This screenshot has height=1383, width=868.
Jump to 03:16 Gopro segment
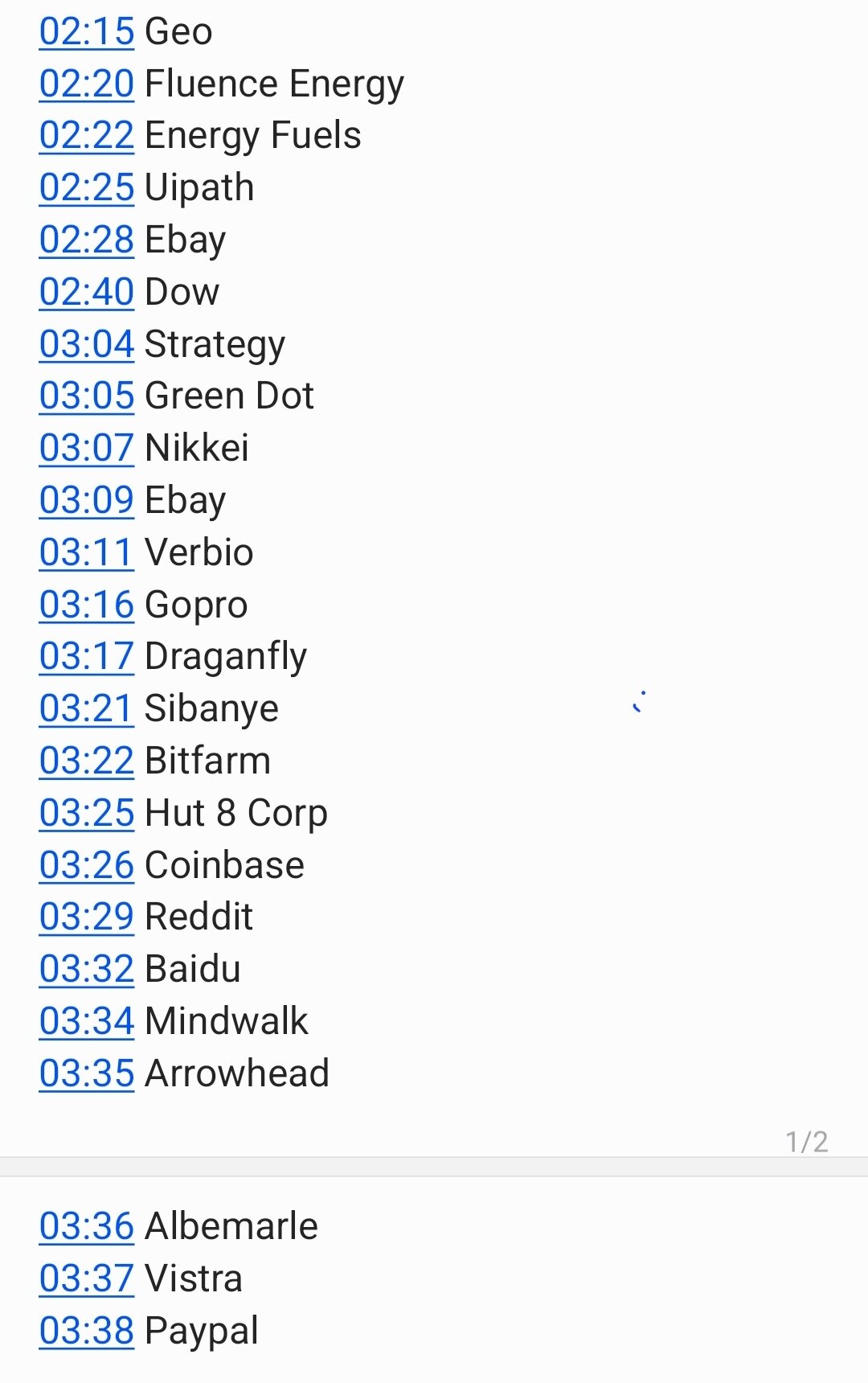tap(86, 605)
